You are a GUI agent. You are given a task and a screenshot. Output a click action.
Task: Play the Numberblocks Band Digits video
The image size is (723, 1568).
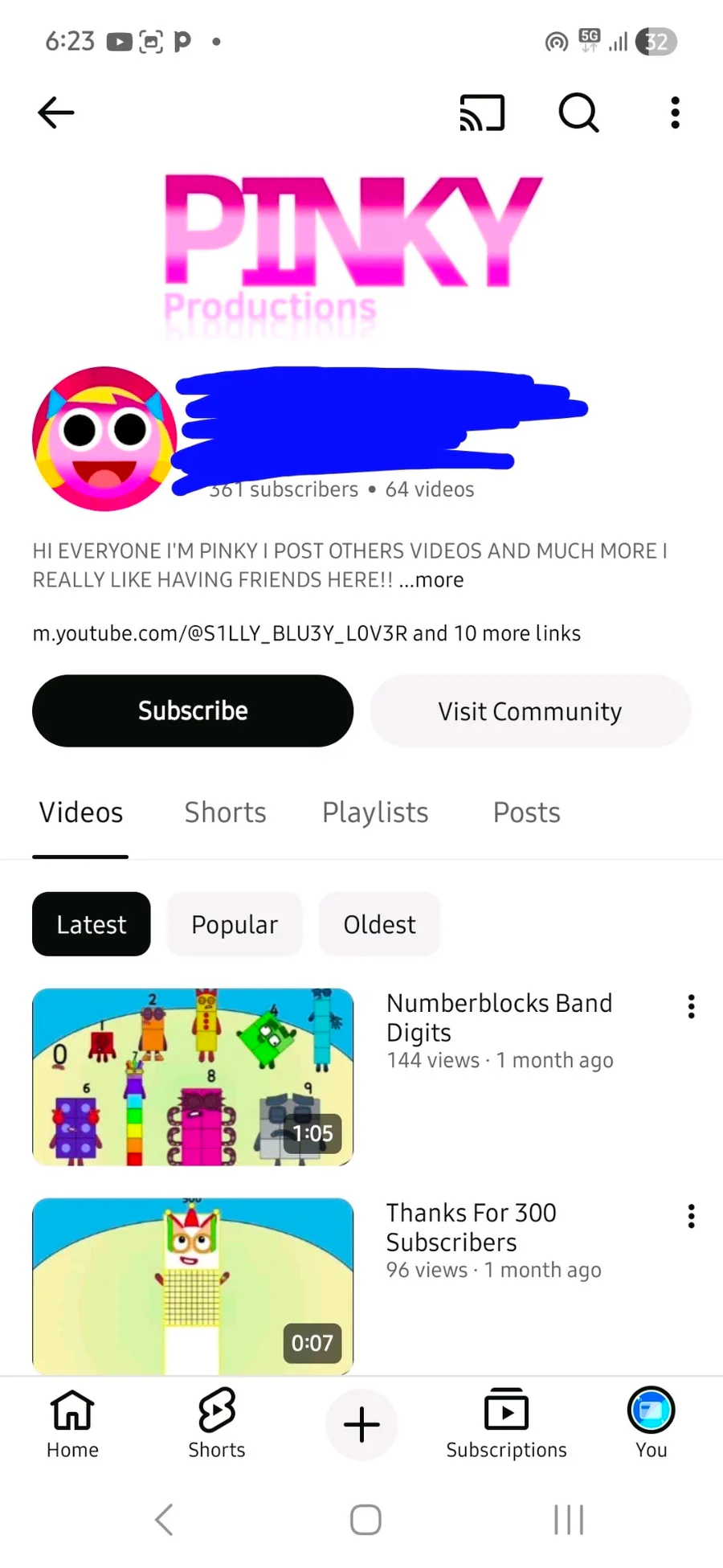click(193, 1077)
